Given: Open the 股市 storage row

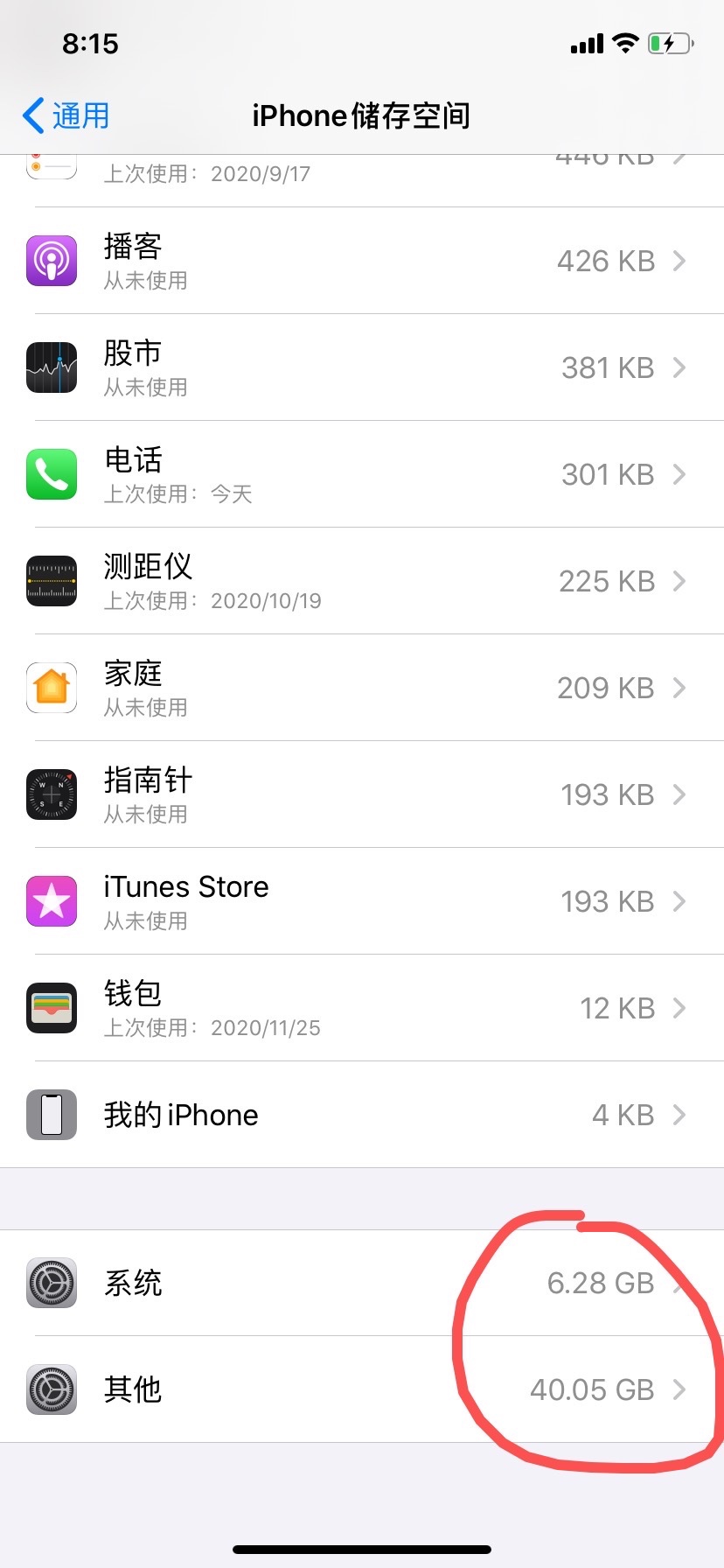Looking at the screenshot, I should (362, 367).
